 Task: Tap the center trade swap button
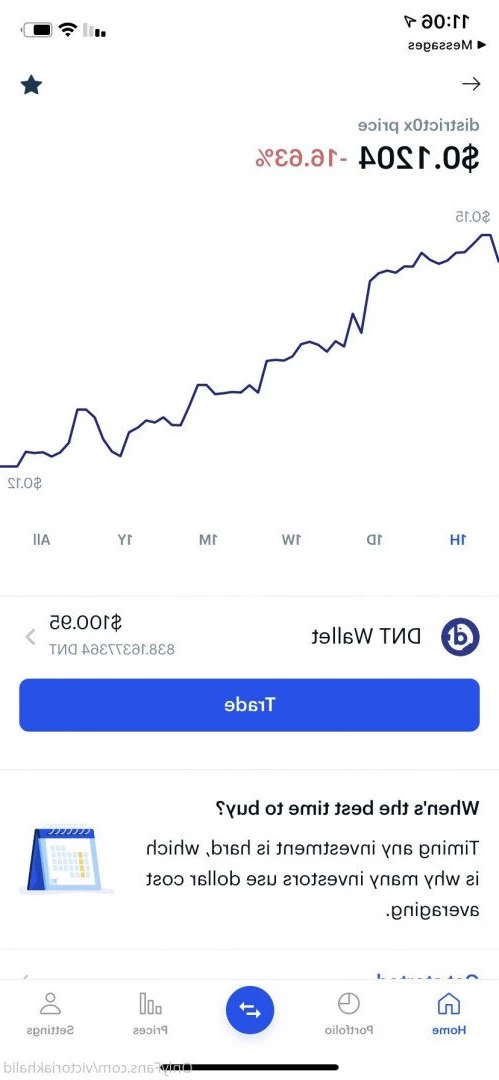[250, 1010]
